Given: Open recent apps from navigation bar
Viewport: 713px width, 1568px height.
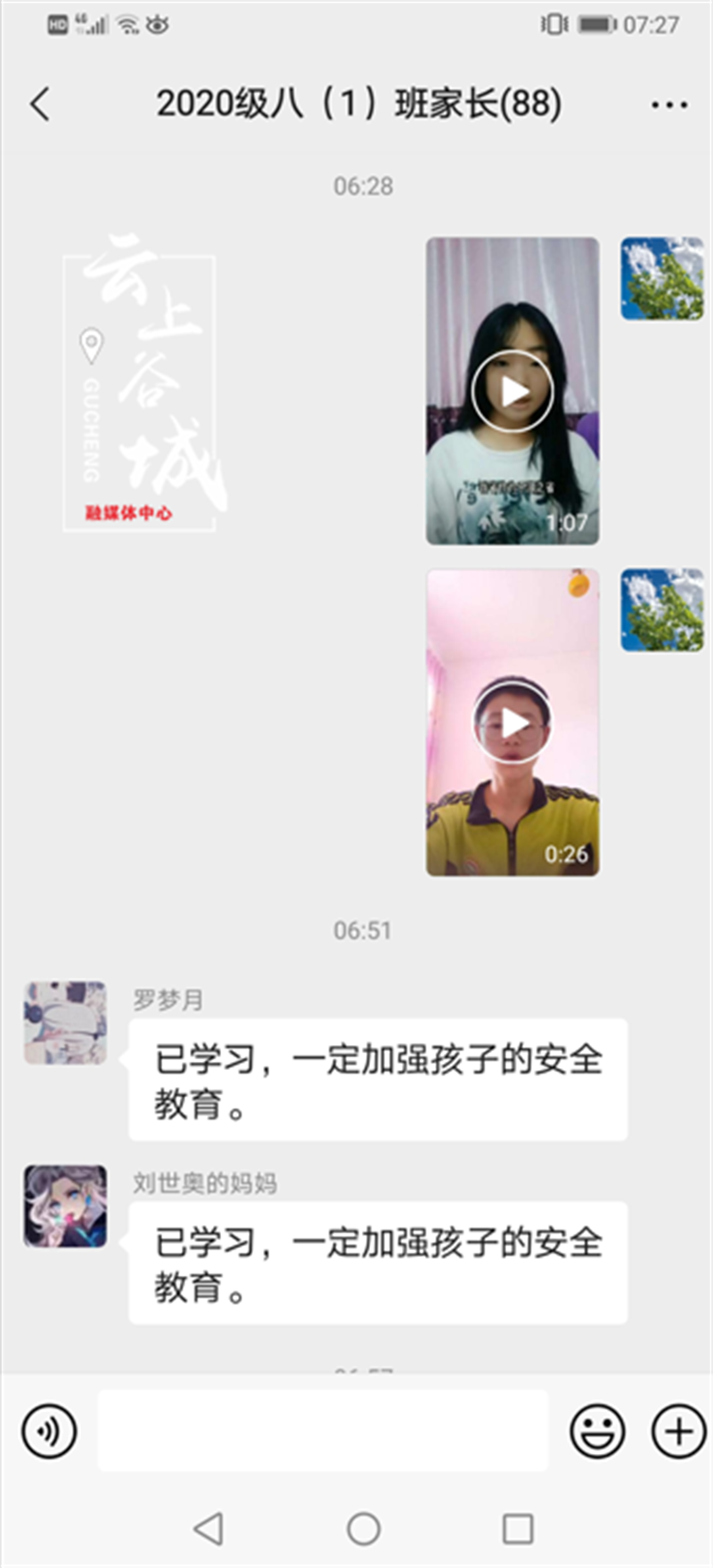Looking at the screenshot, I should pyautogui.click(x=518, y=1529).
